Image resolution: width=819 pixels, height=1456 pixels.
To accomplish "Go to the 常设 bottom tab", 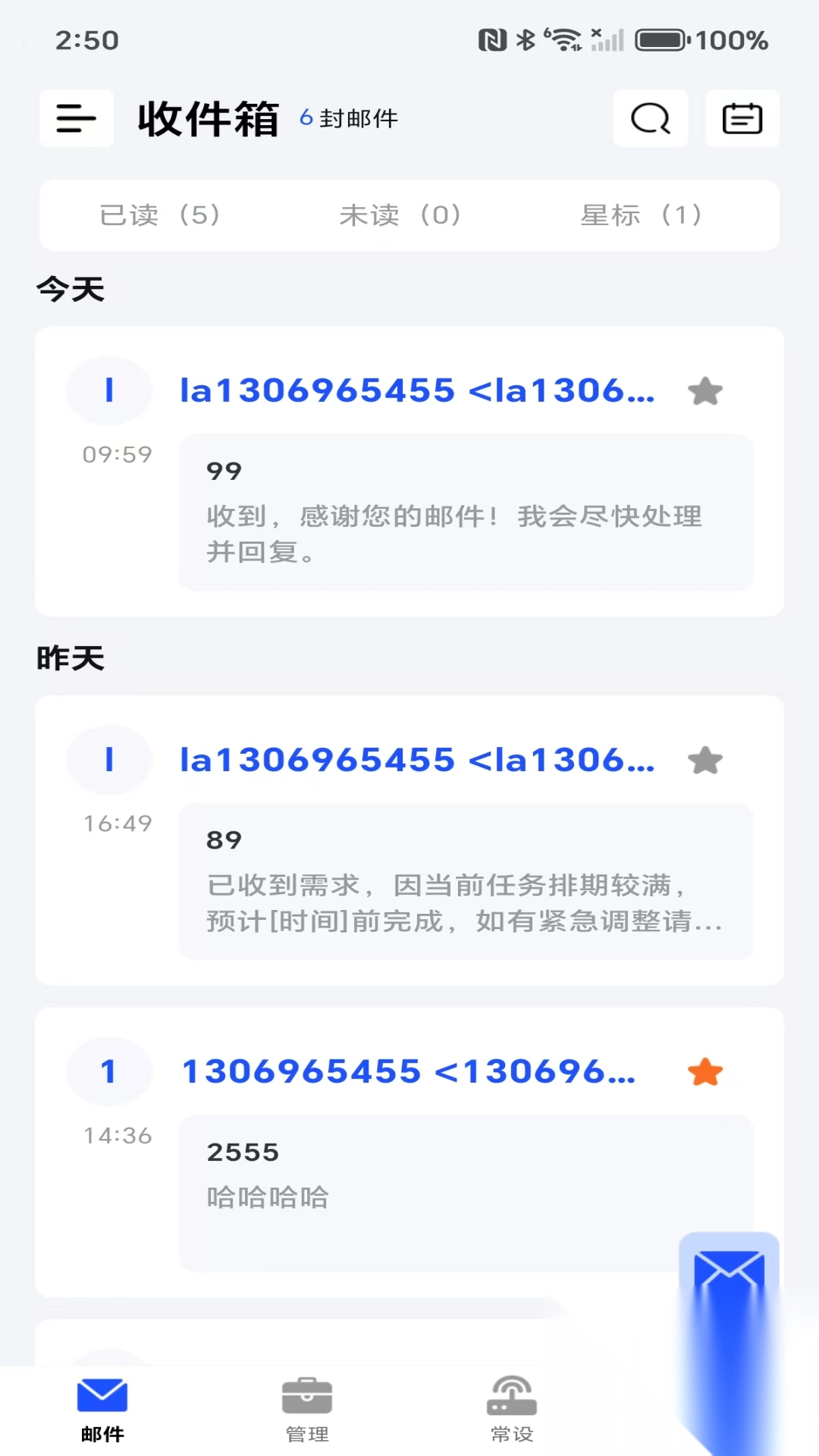I will point(512,1409).
